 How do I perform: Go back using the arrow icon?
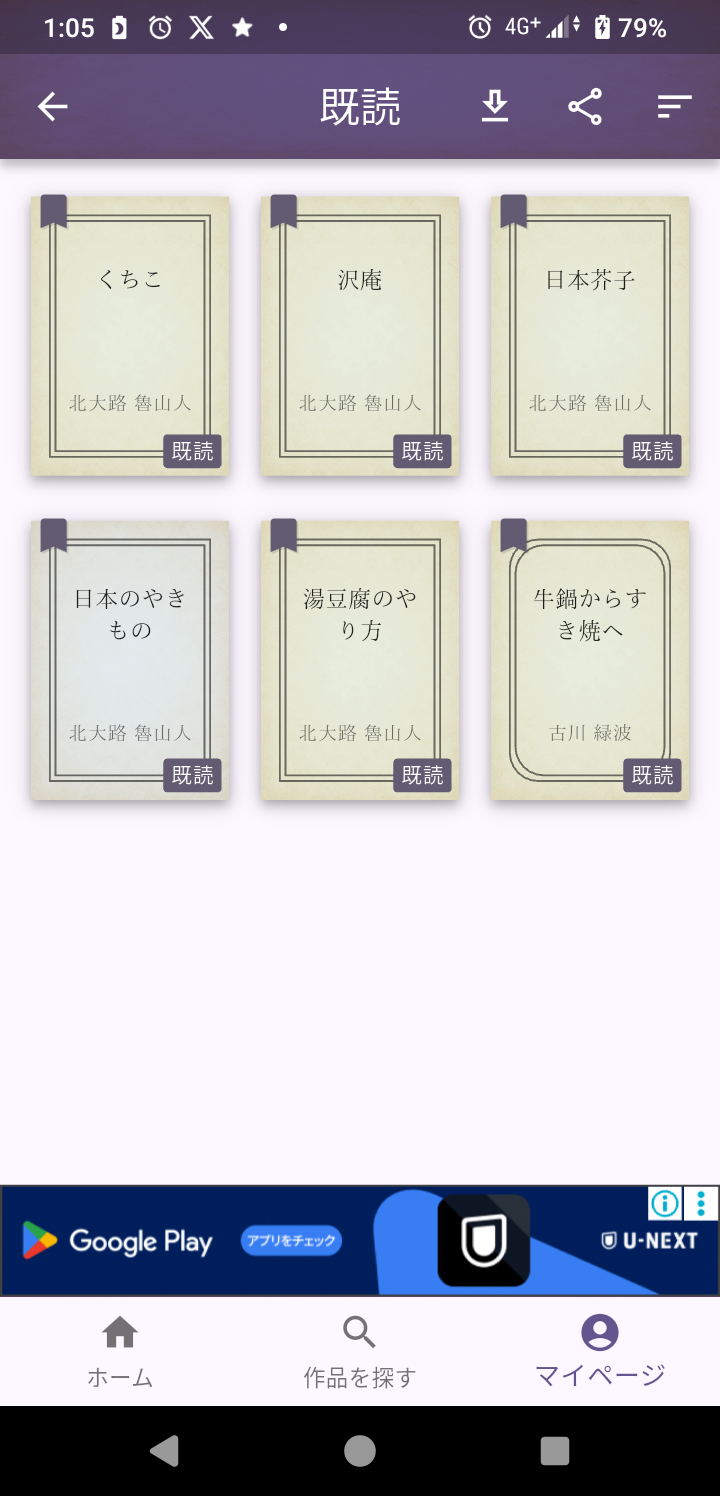(x=53, y=107)
